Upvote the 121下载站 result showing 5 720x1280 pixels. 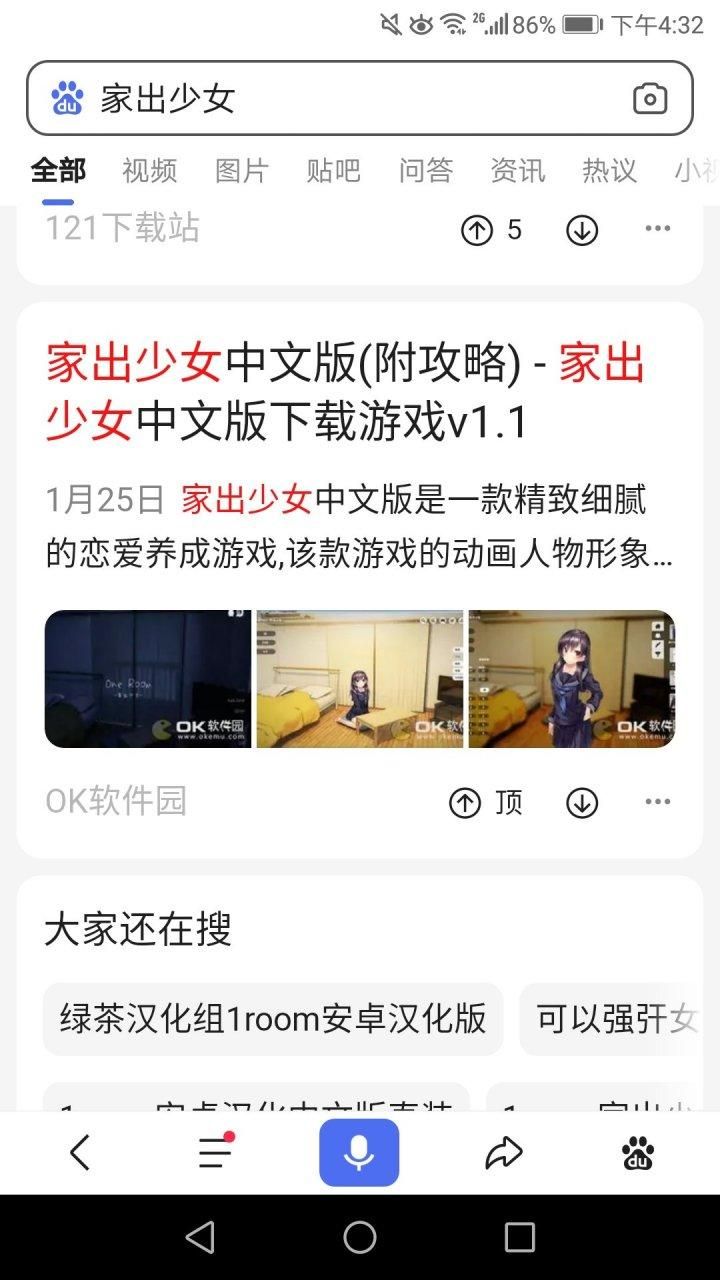click(477, 229)
